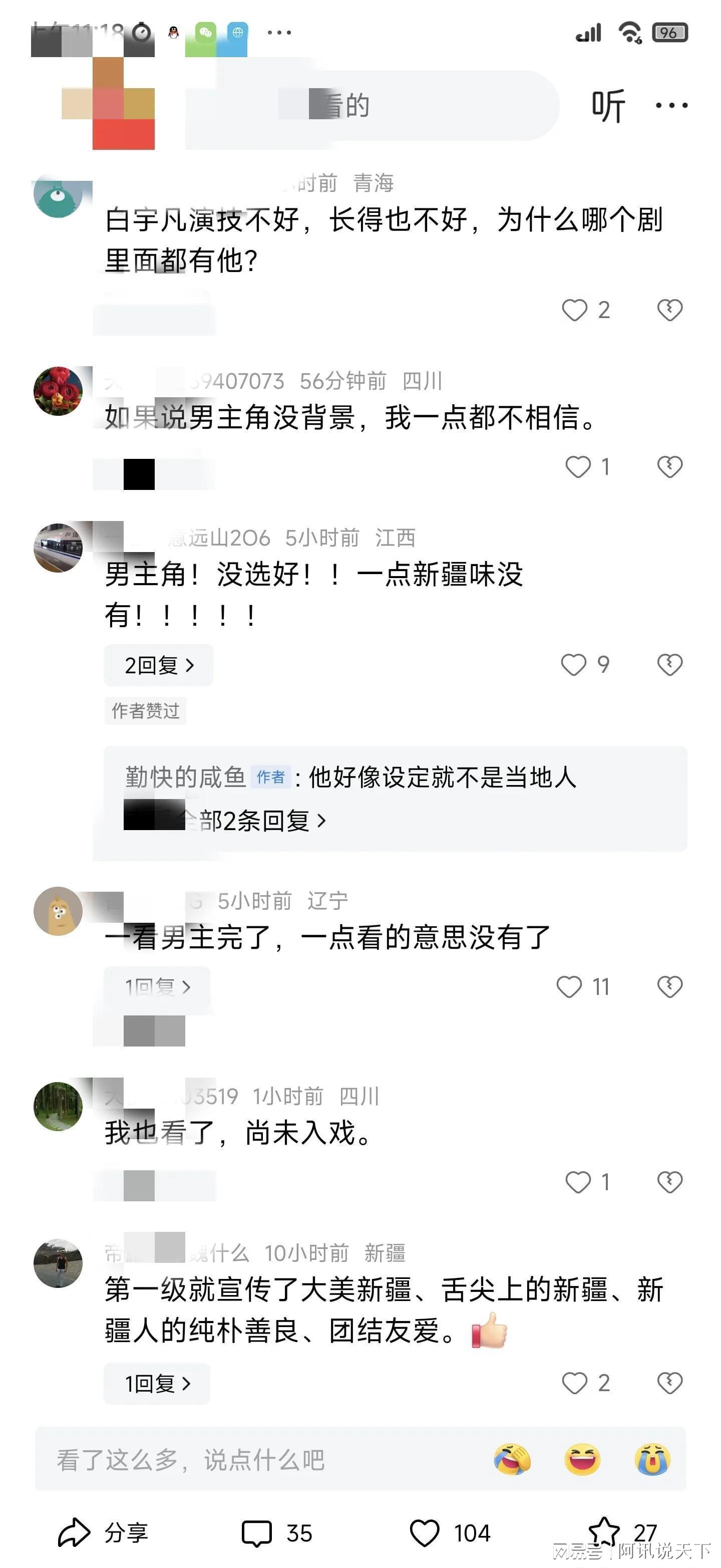The width and height of the screenshot is (721, 1568).
Task: Expand 1回复 under 一看男主完了 comment
Action: click(x=157, y=986)
